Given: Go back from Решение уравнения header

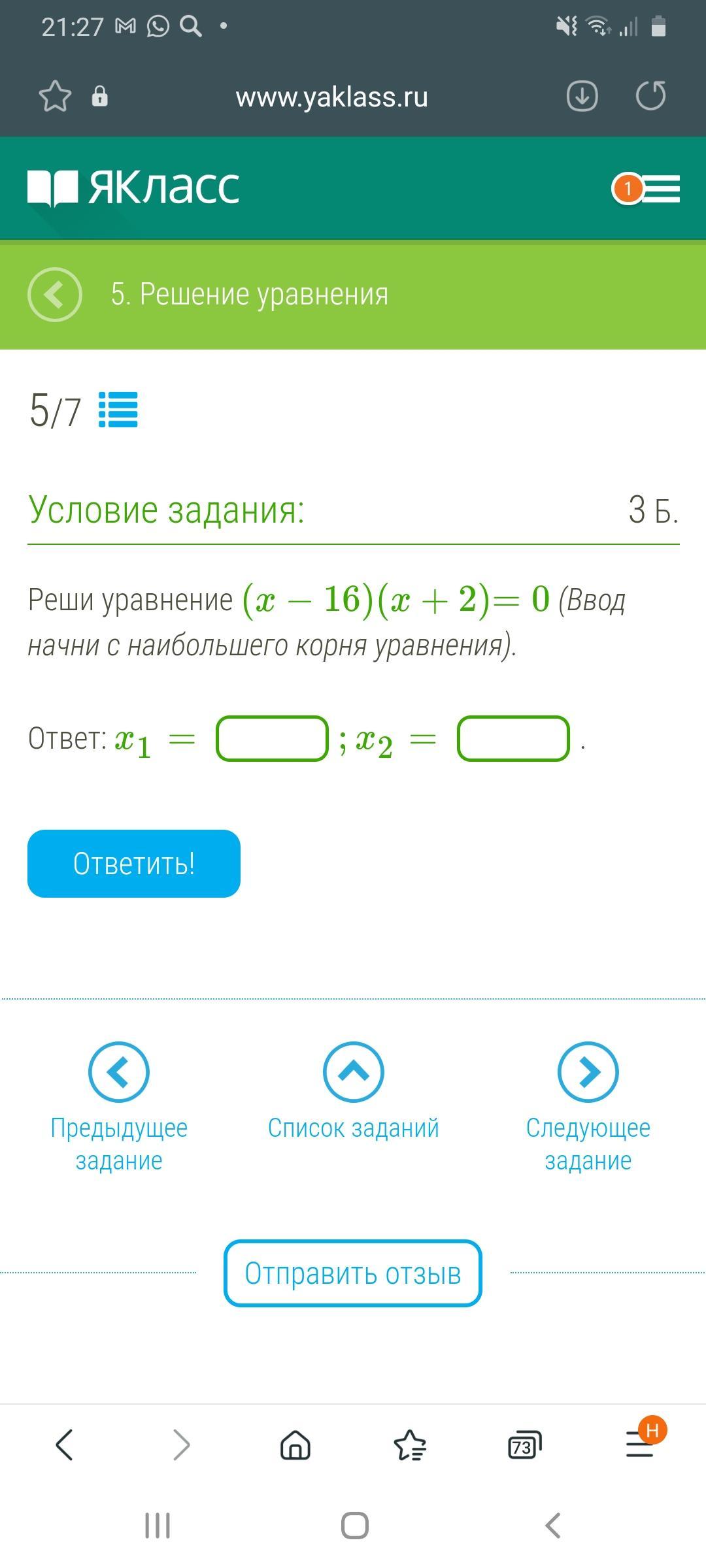Looking at the screenshot, I should (x=55, y=295).
